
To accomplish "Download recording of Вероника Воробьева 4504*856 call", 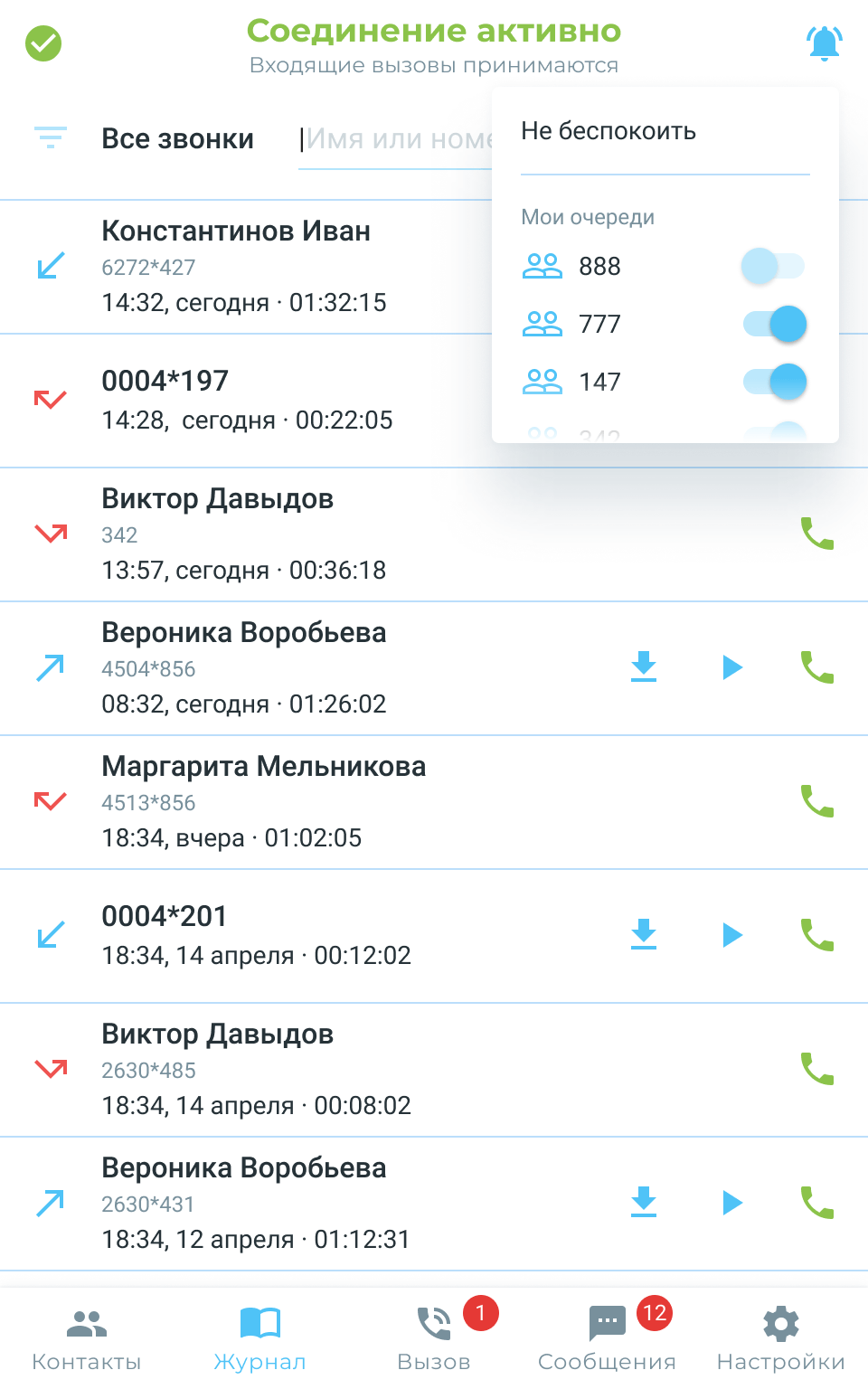I will [644, 667].
